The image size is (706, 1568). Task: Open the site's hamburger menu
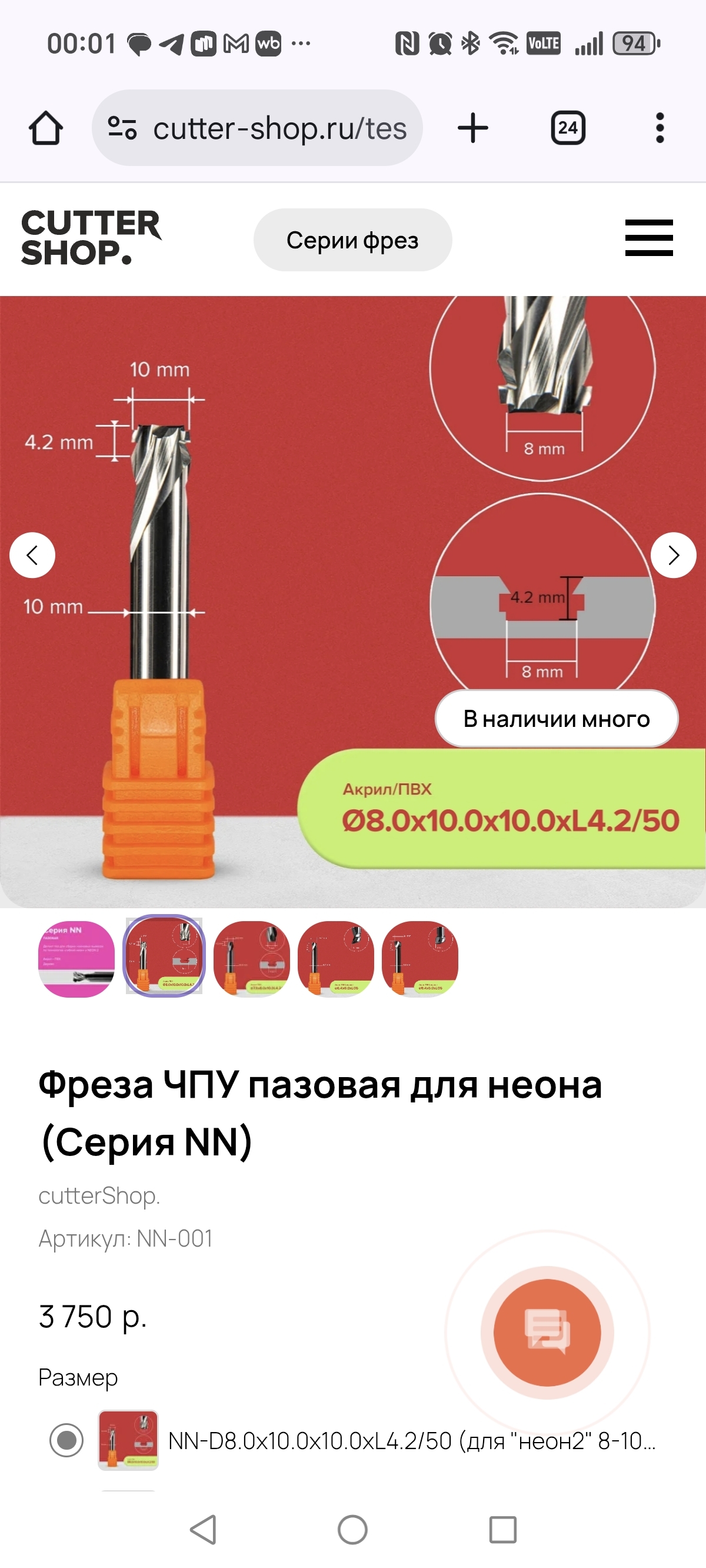pos(649,238)
